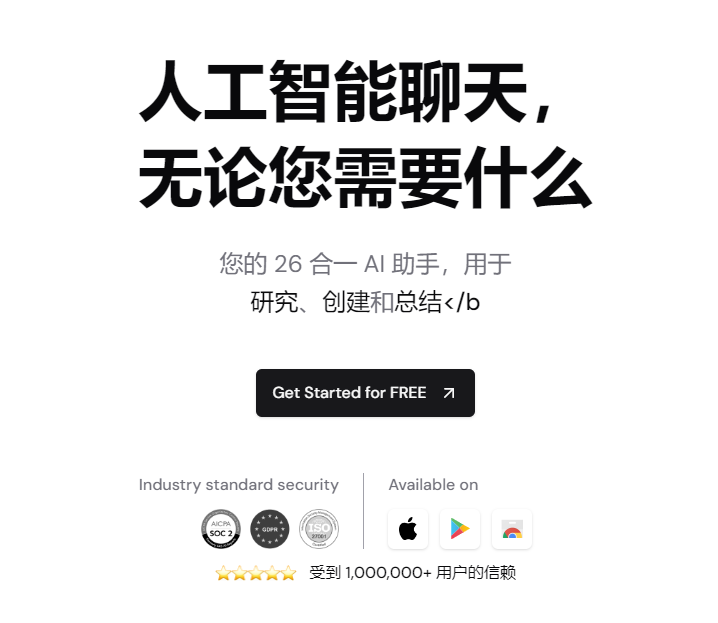Open the Apple App Store download link
Image resolution: width=718 pixels, height=623 pixels.
click(x=408, y=529)
